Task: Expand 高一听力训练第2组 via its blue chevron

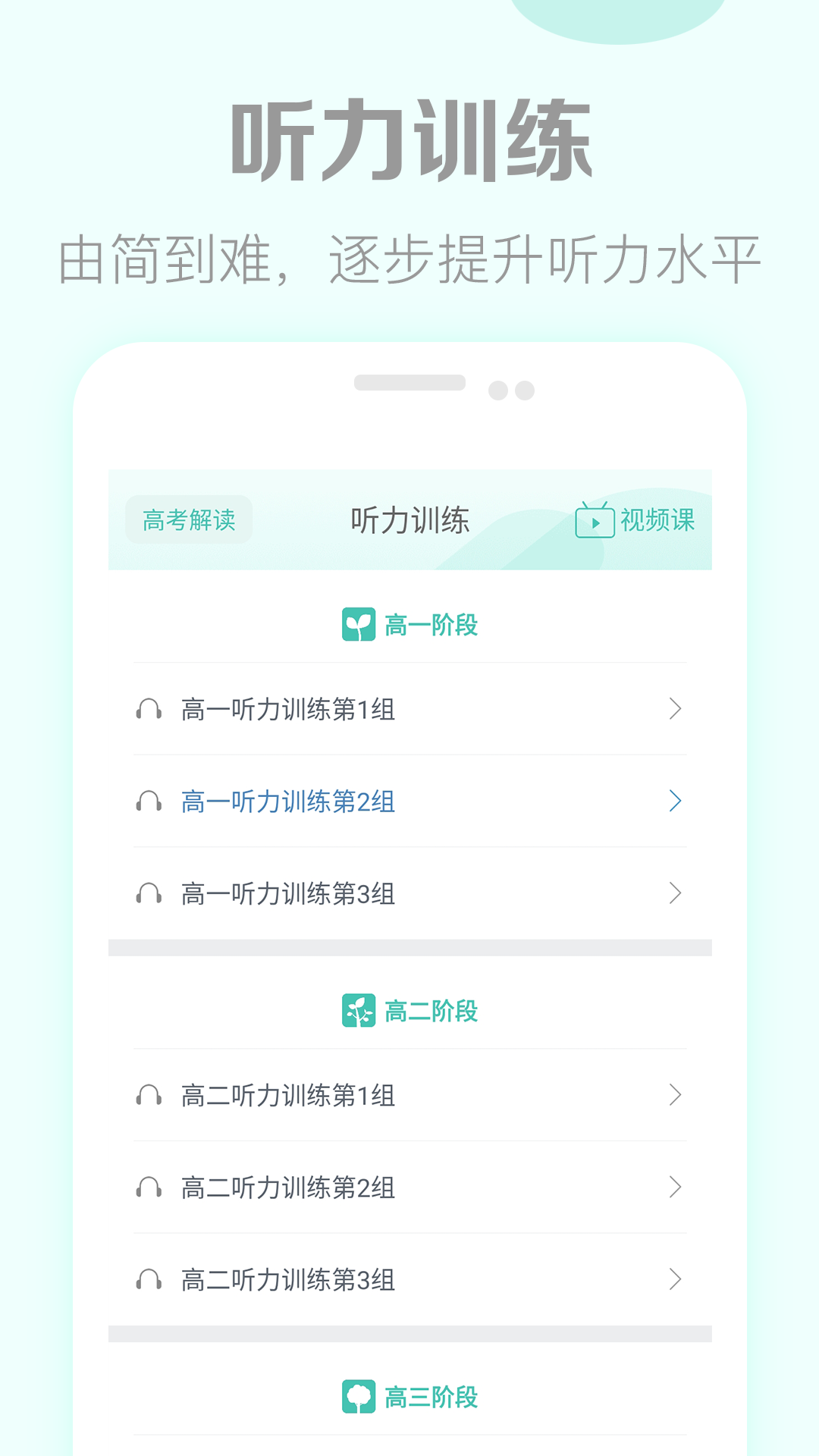Action: pos(673,802)
